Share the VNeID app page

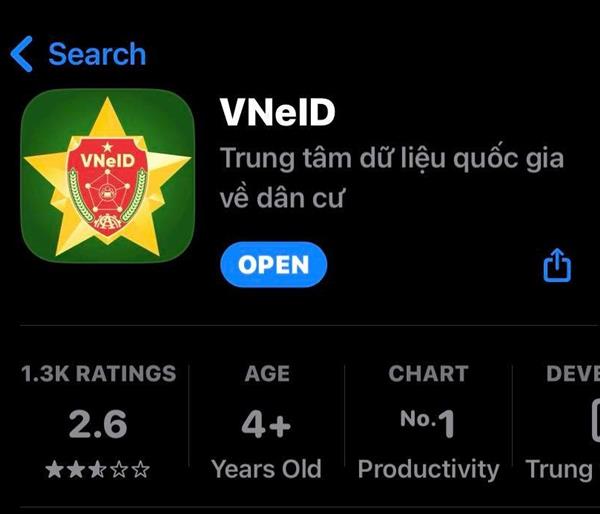(556, 265)
